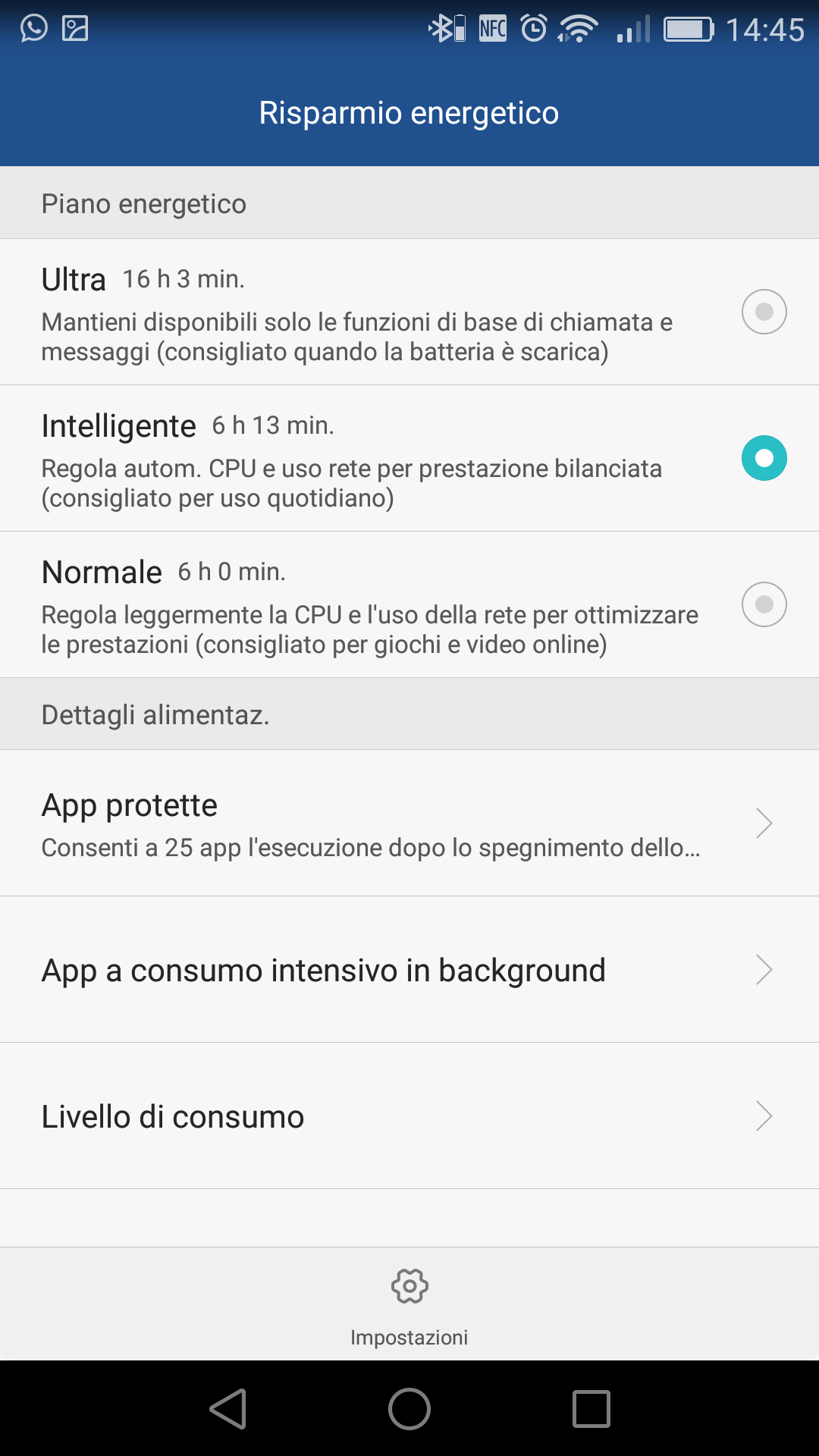Viewport: 819px width, 1456px height.
Task: Select the Intelligente power plan
Action: pyautogui.click(x=409, y=458)
